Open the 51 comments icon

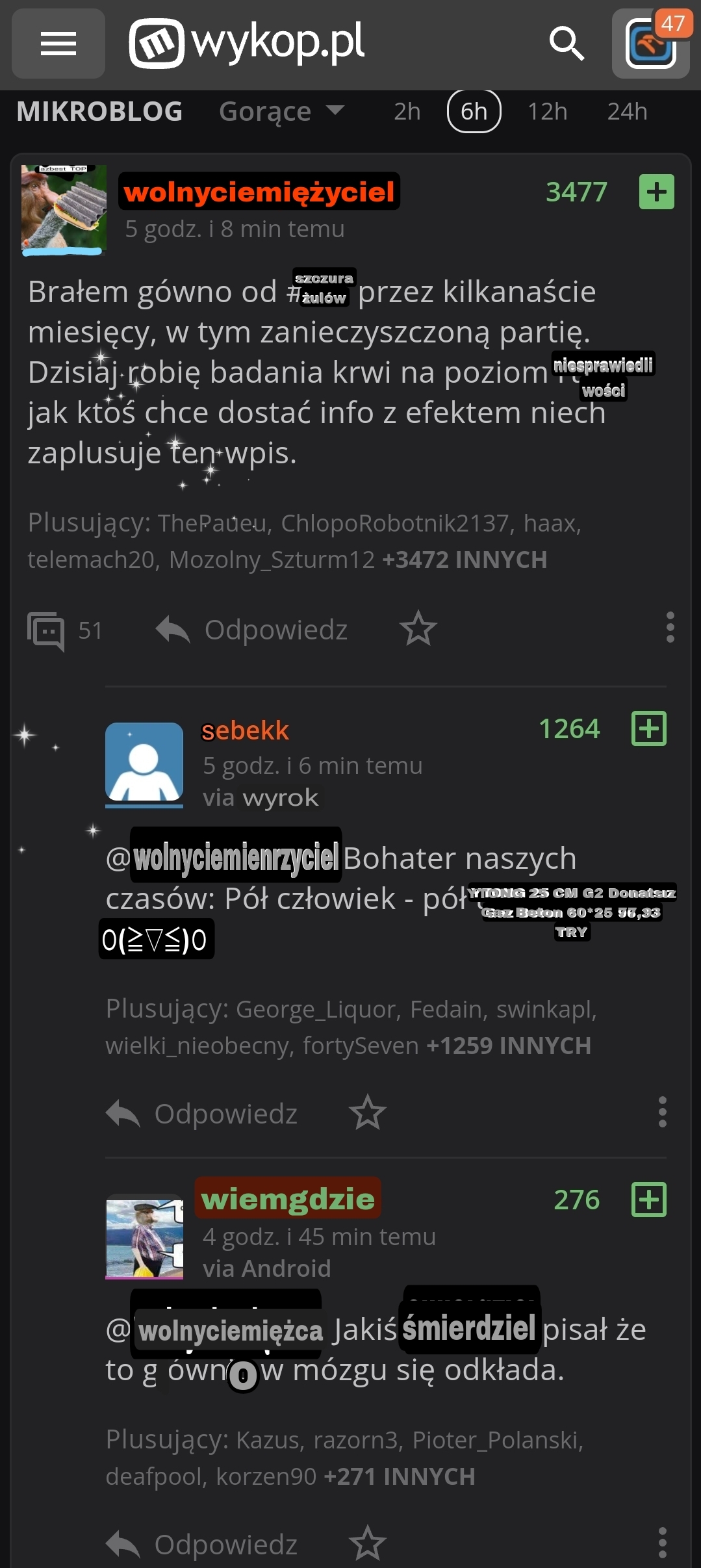click(46, 630)
